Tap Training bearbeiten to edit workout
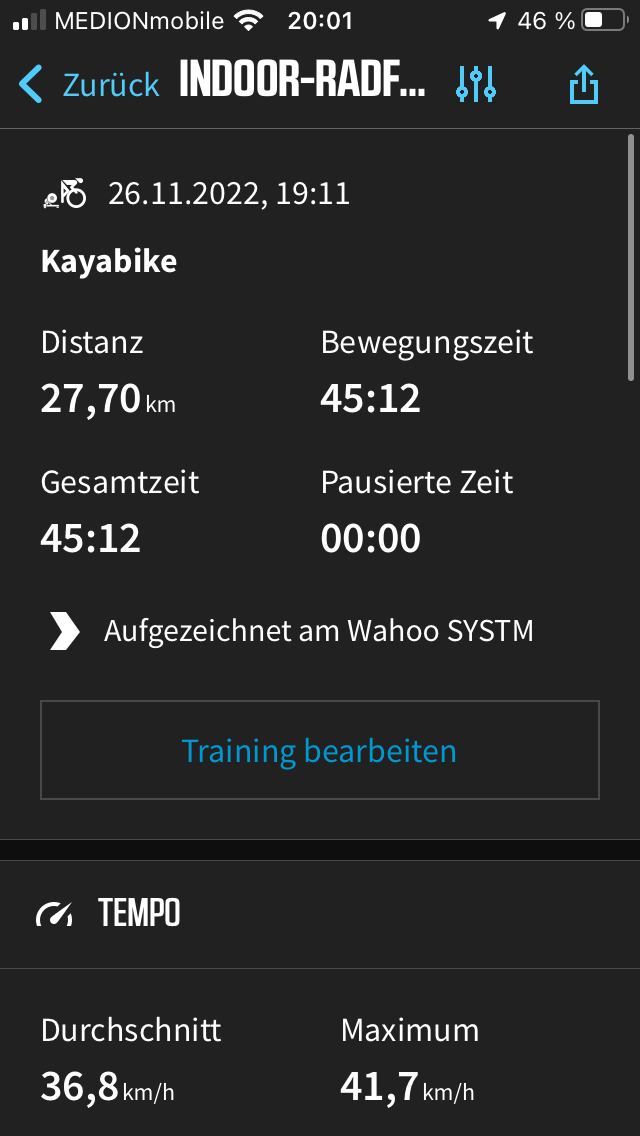 point(320,750)
